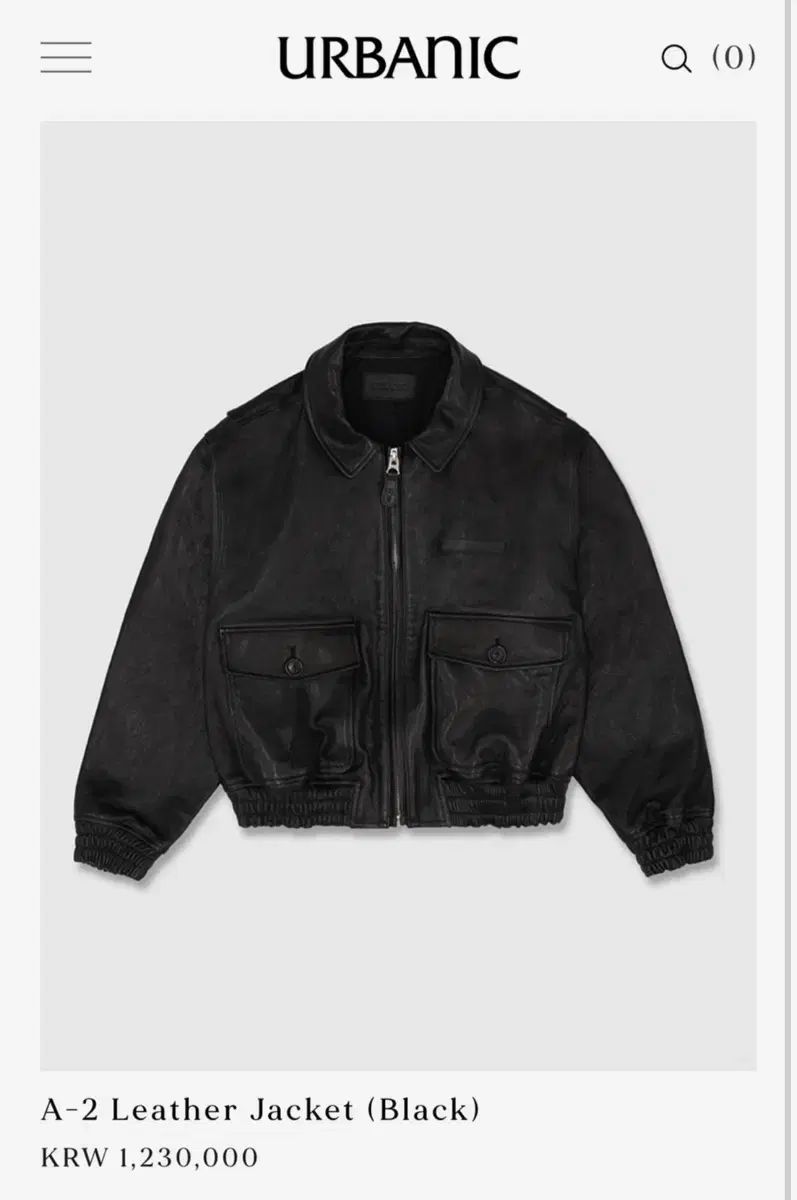Viewport: 797px width, 1200px height.
Task: View cart contents via the (0) indicator
Action: pyautogui.click(x=731, y=56)
